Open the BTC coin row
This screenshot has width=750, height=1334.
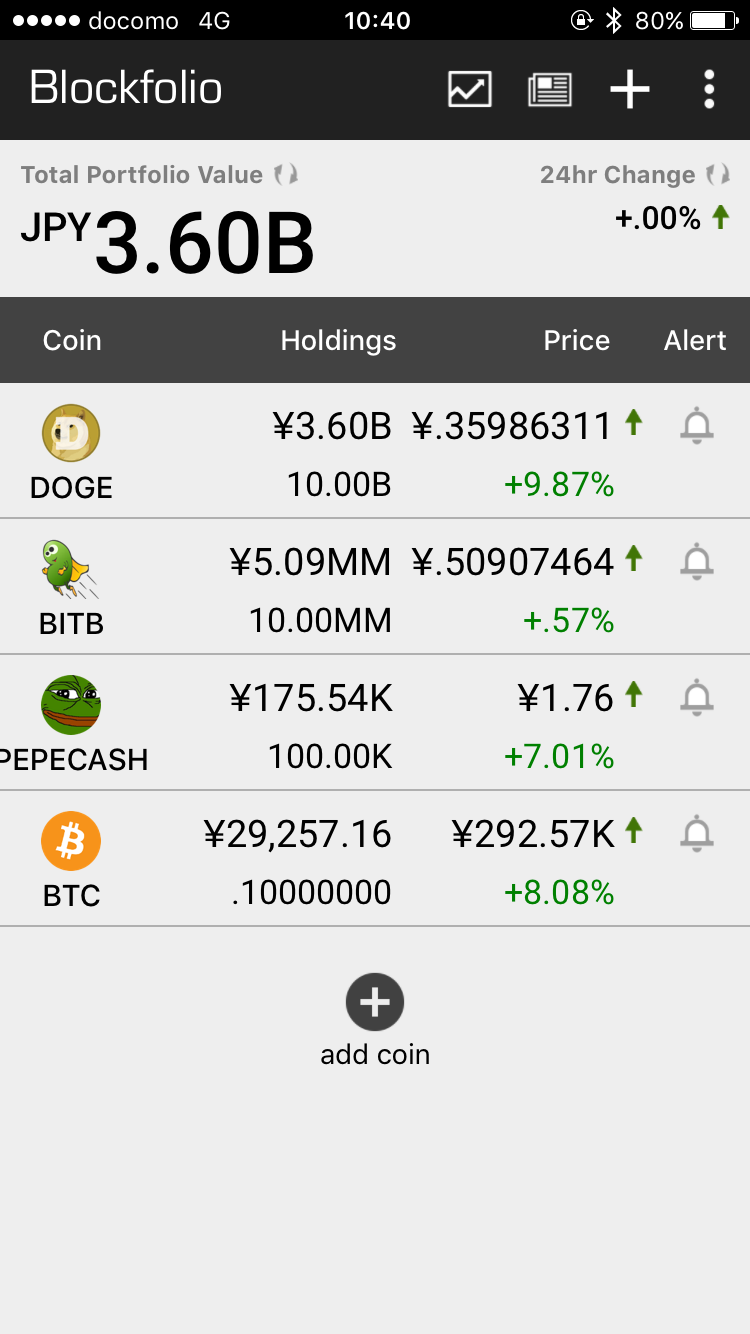click(x=375, y=859)
